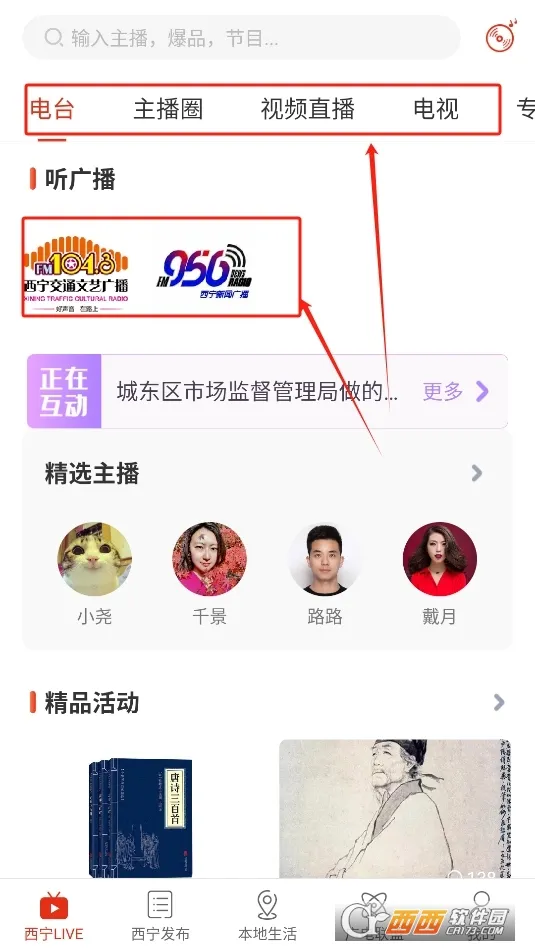
Task: Tap 更多 in the 正在互动 banner
Action: [456, 391]
